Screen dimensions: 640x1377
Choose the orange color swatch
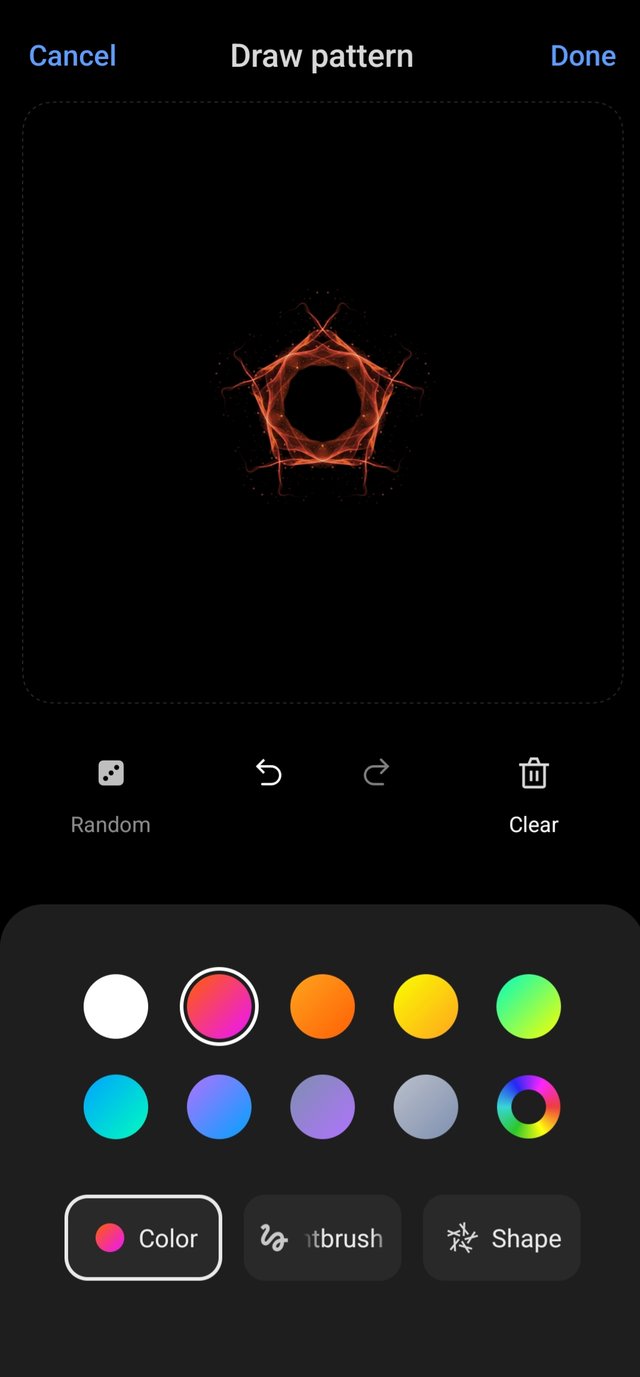[x=322, y=1006]
